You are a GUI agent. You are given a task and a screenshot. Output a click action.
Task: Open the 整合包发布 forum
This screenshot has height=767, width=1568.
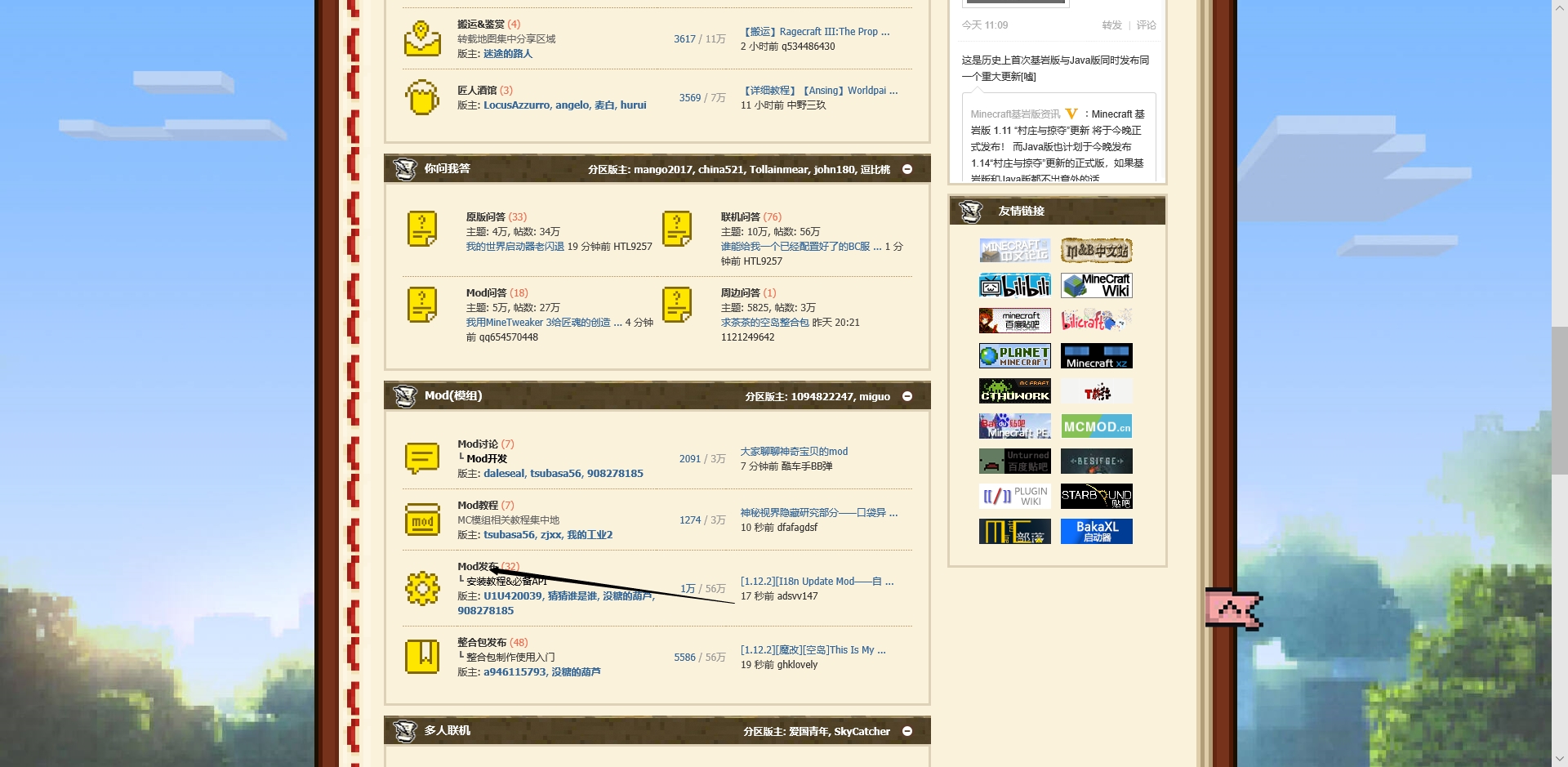pyautogui.click(x=482, y=643)
